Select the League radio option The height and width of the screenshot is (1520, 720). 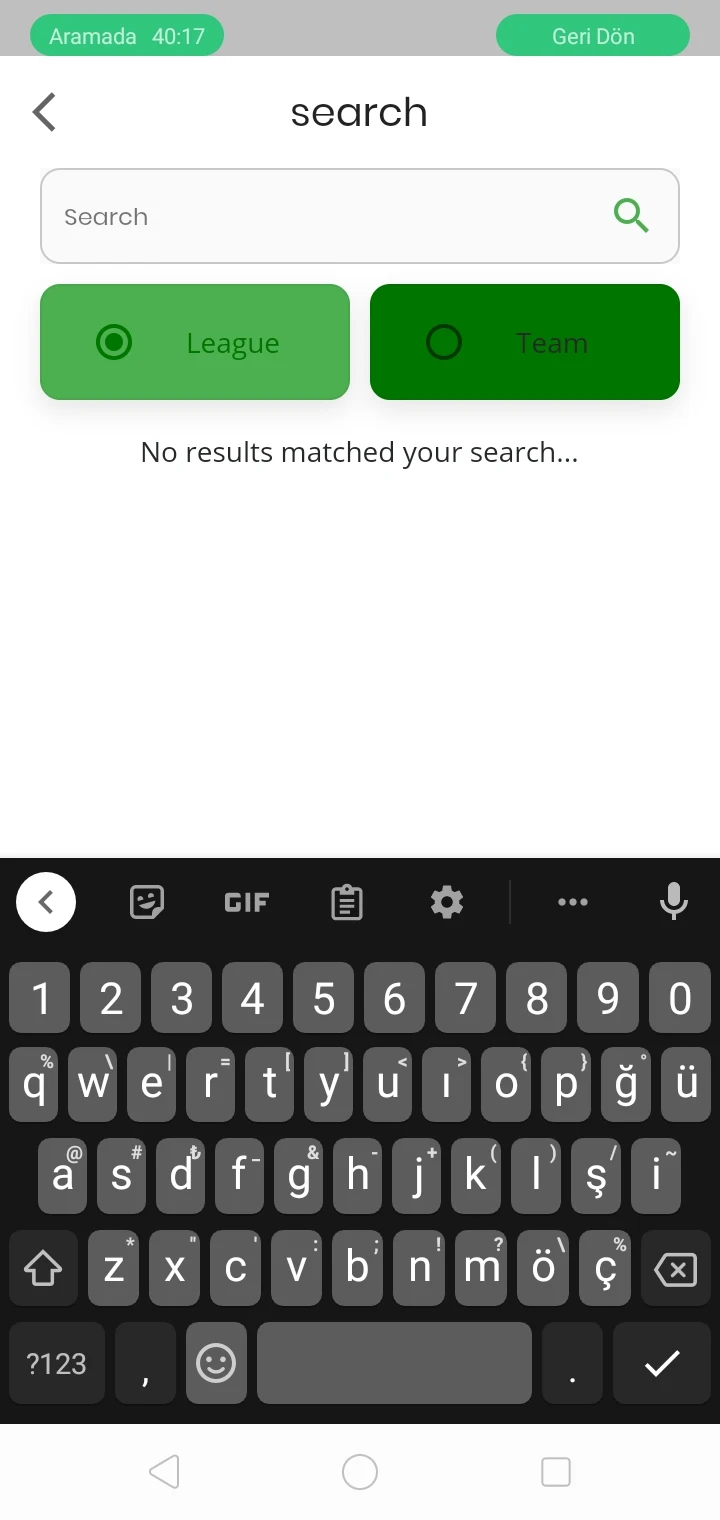pyautogui.click(x=114, y=343)
